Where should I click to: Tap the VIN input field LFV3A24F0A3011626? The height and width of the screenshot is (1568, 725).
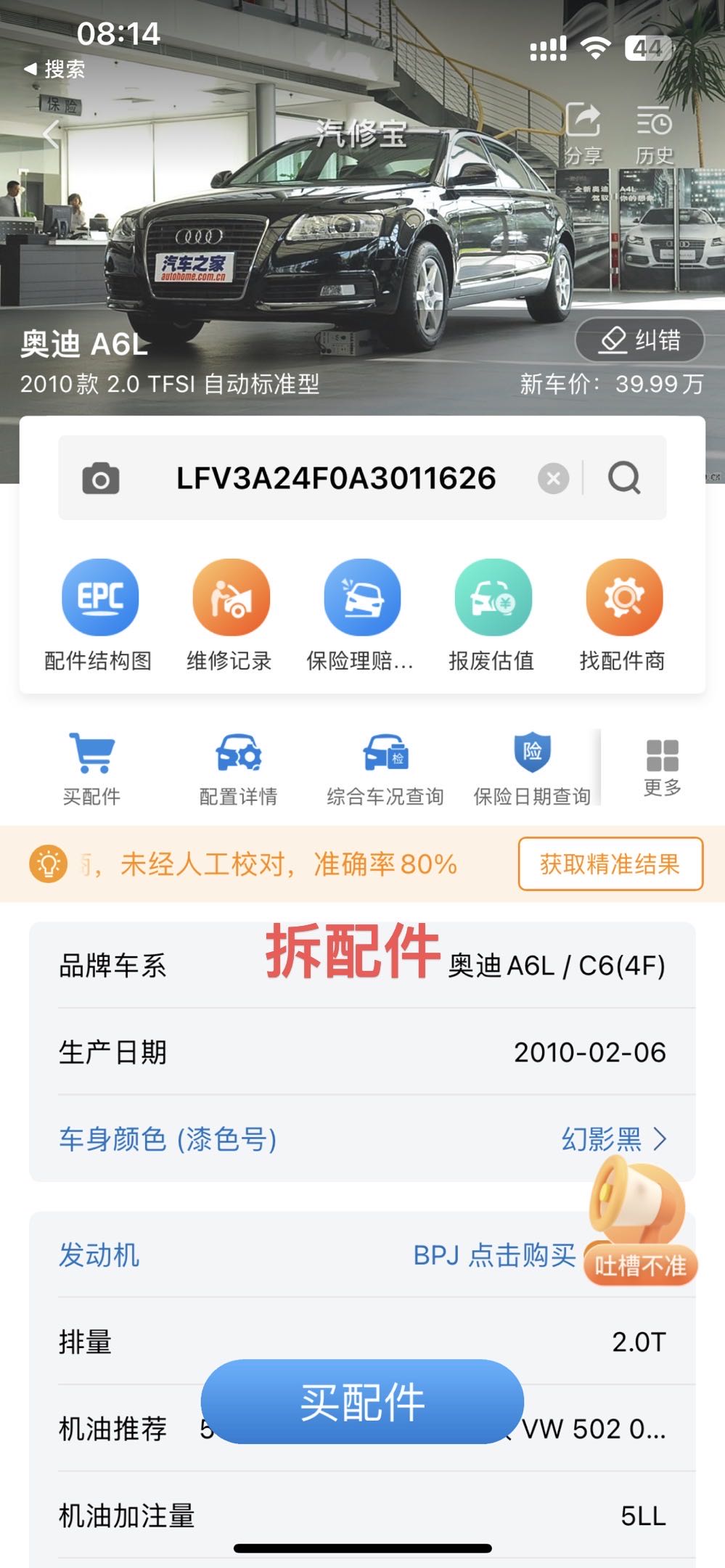point(334,478)
